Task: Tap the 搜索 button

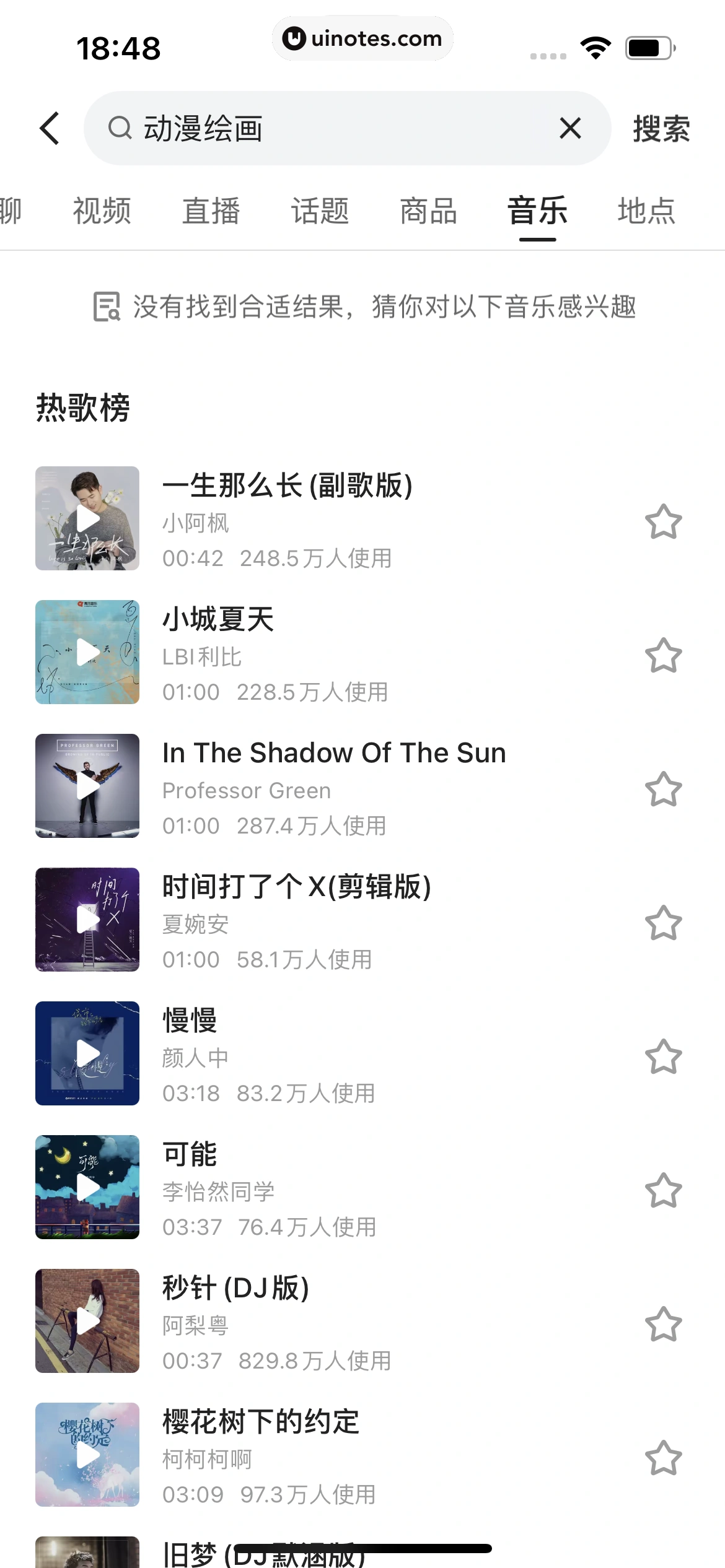Action: (661, 129)
